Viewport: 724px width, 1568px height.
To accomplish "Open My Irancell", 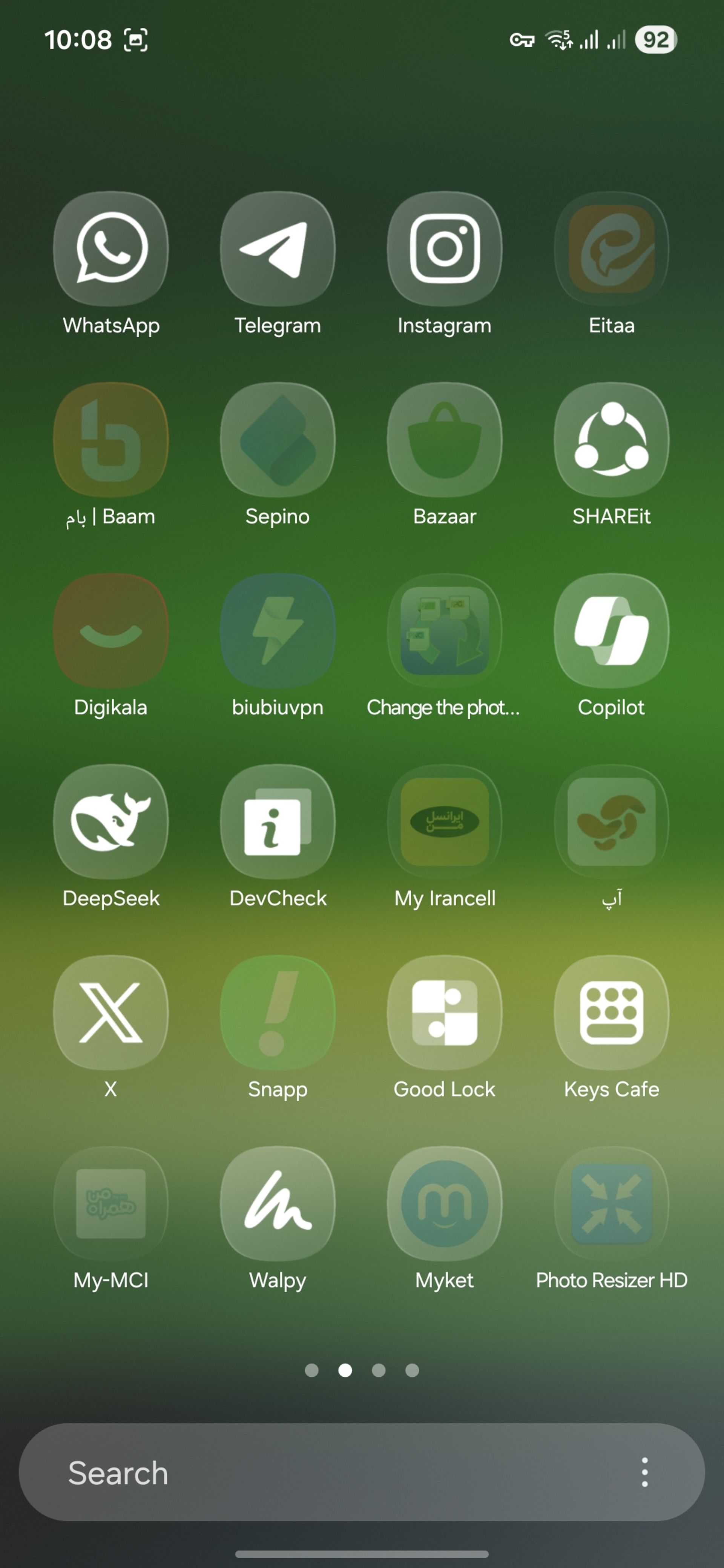I will click(445, 822).
